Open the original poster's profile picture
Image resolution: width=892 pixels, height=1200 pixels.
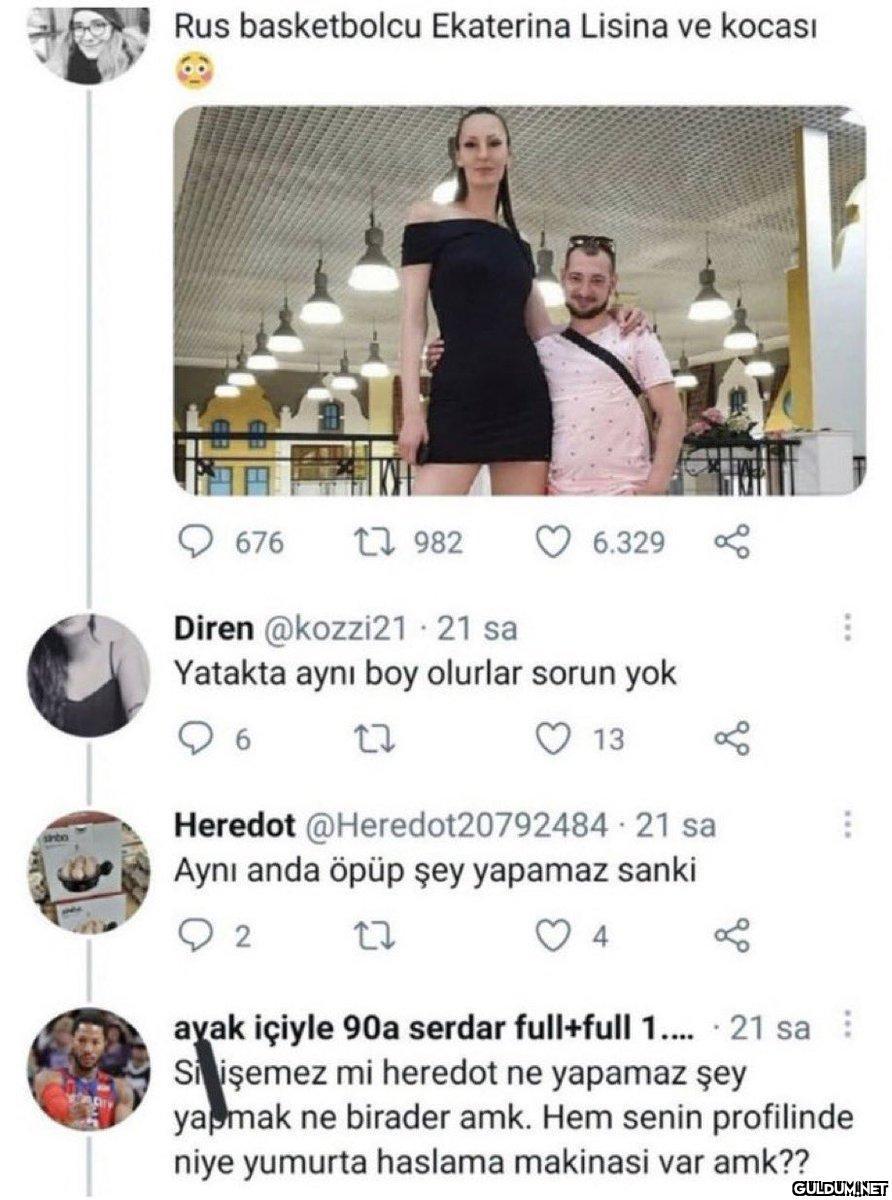pyautogui.click(x=87, y=42)
